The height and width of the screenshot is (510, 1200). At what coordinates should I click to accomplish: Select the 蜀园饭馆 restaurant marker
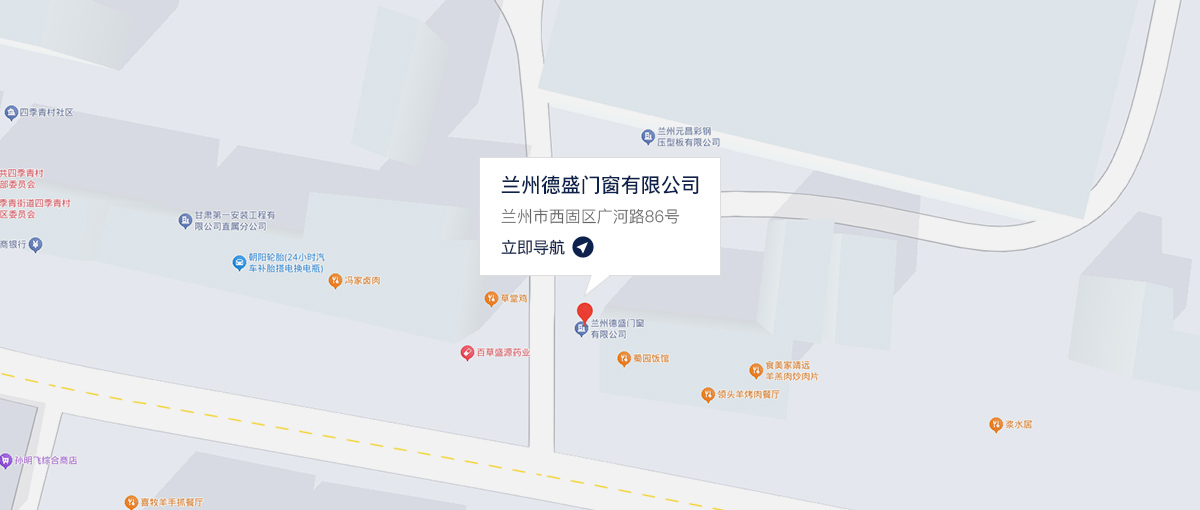[624, 358]
